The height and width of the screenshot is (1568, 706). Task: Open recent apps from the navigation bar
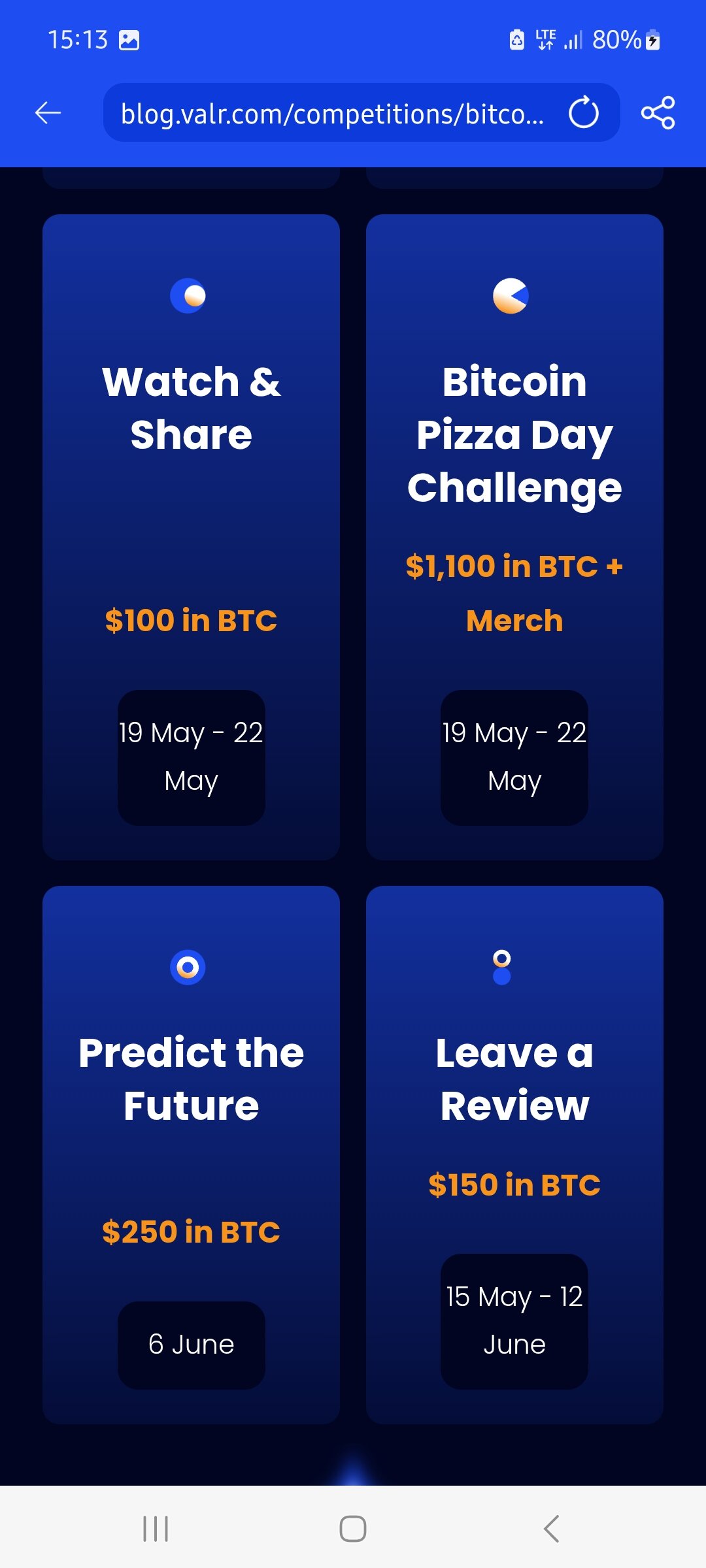[x=156, y=1529]
